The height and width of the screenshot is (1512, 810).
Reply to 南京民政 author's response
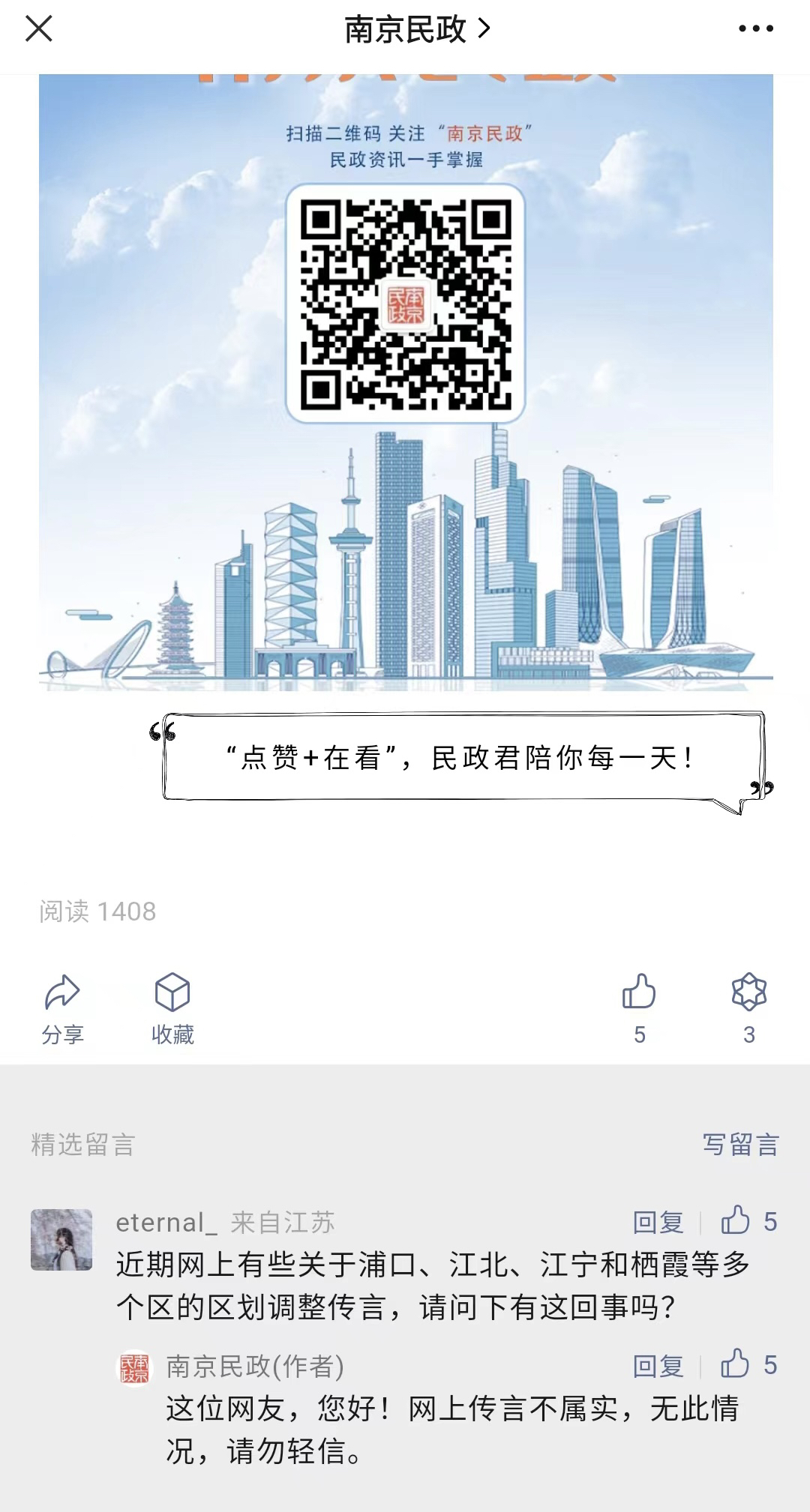coord(658,1366)
